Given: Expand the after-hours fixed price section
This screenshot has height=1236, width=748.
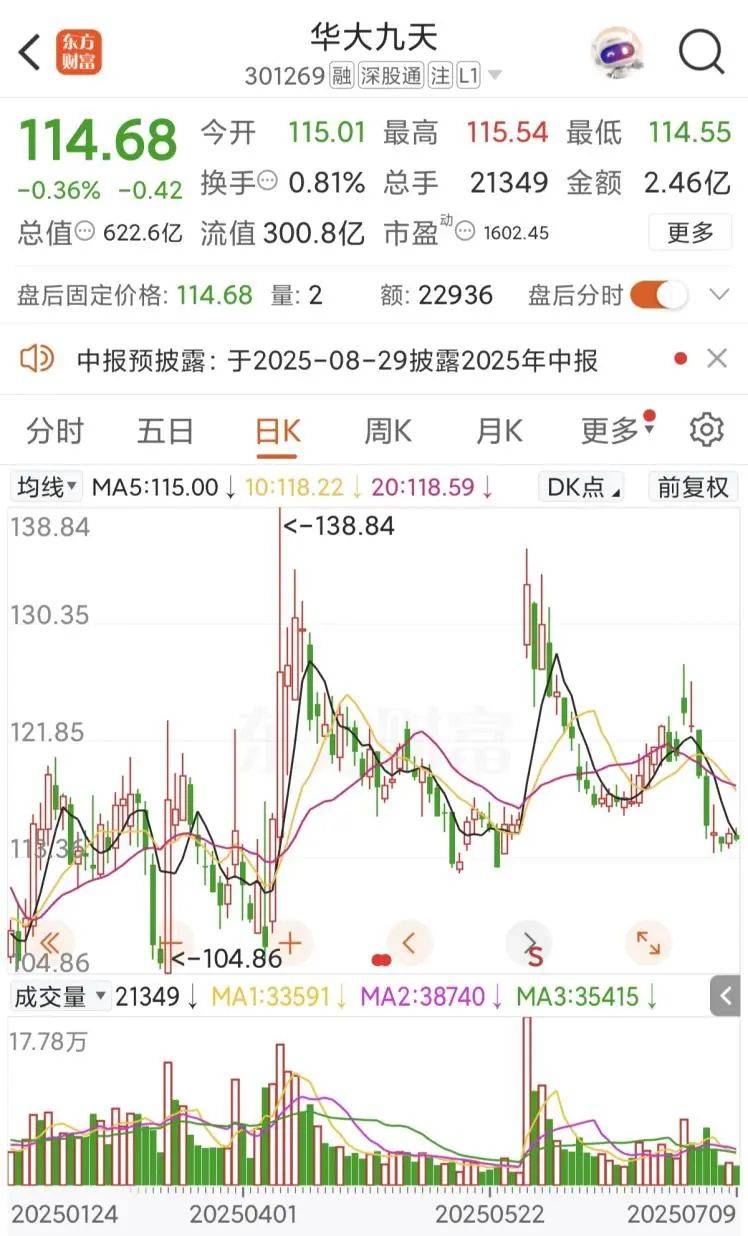Looking at the screenshot, I should (719, 295).
